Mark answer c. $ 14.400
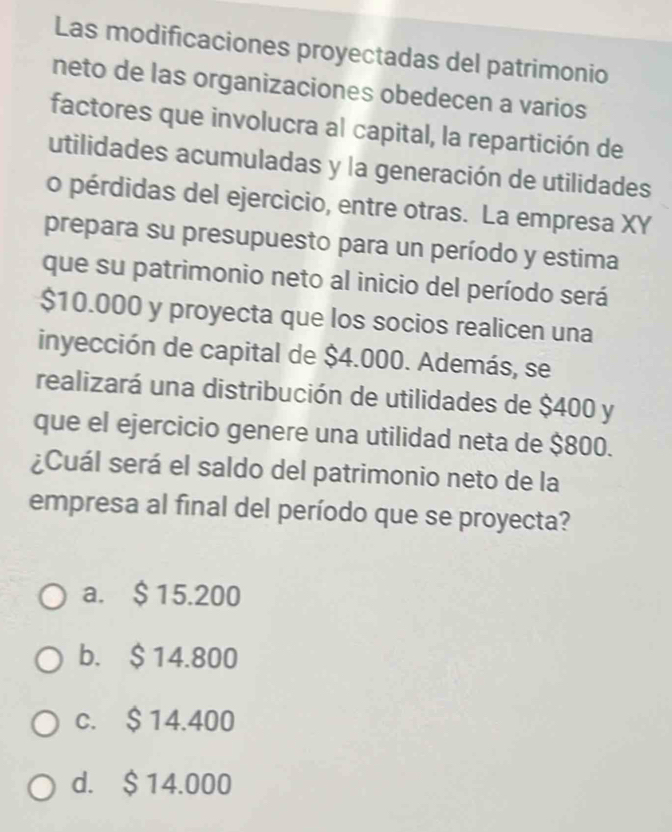 [x=48, y=722]
